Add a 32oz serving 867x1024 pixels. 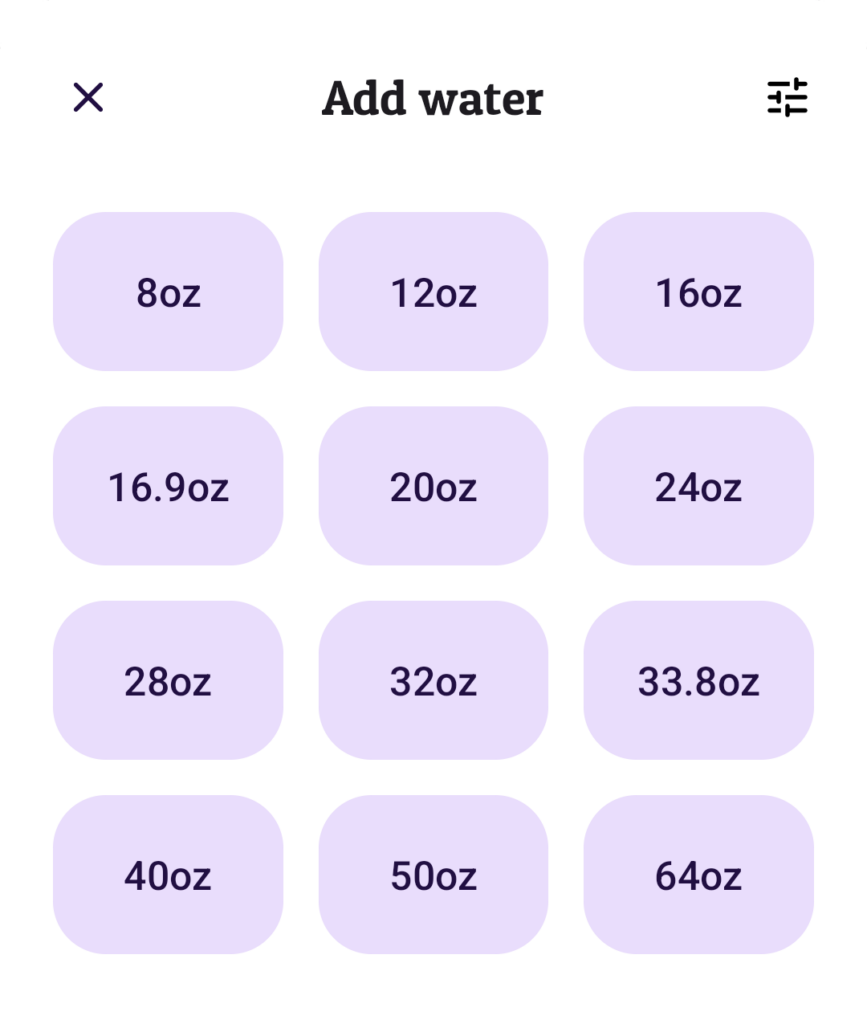[433, 682]
